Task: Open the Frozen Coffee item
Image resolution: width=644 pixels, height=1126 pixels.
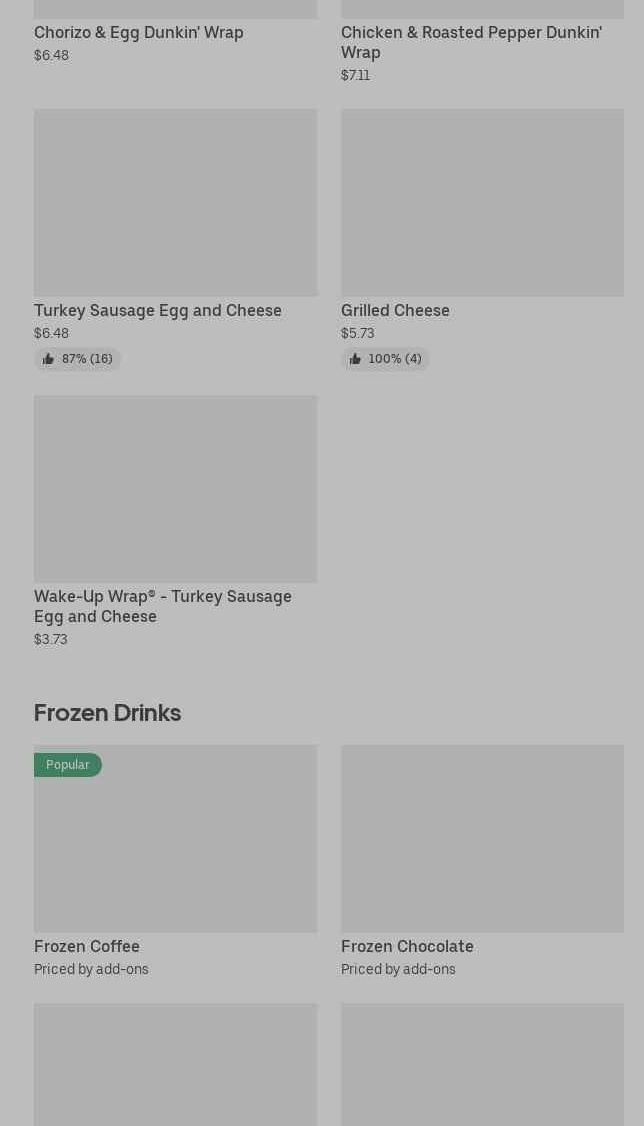Action: coord(175,839)
